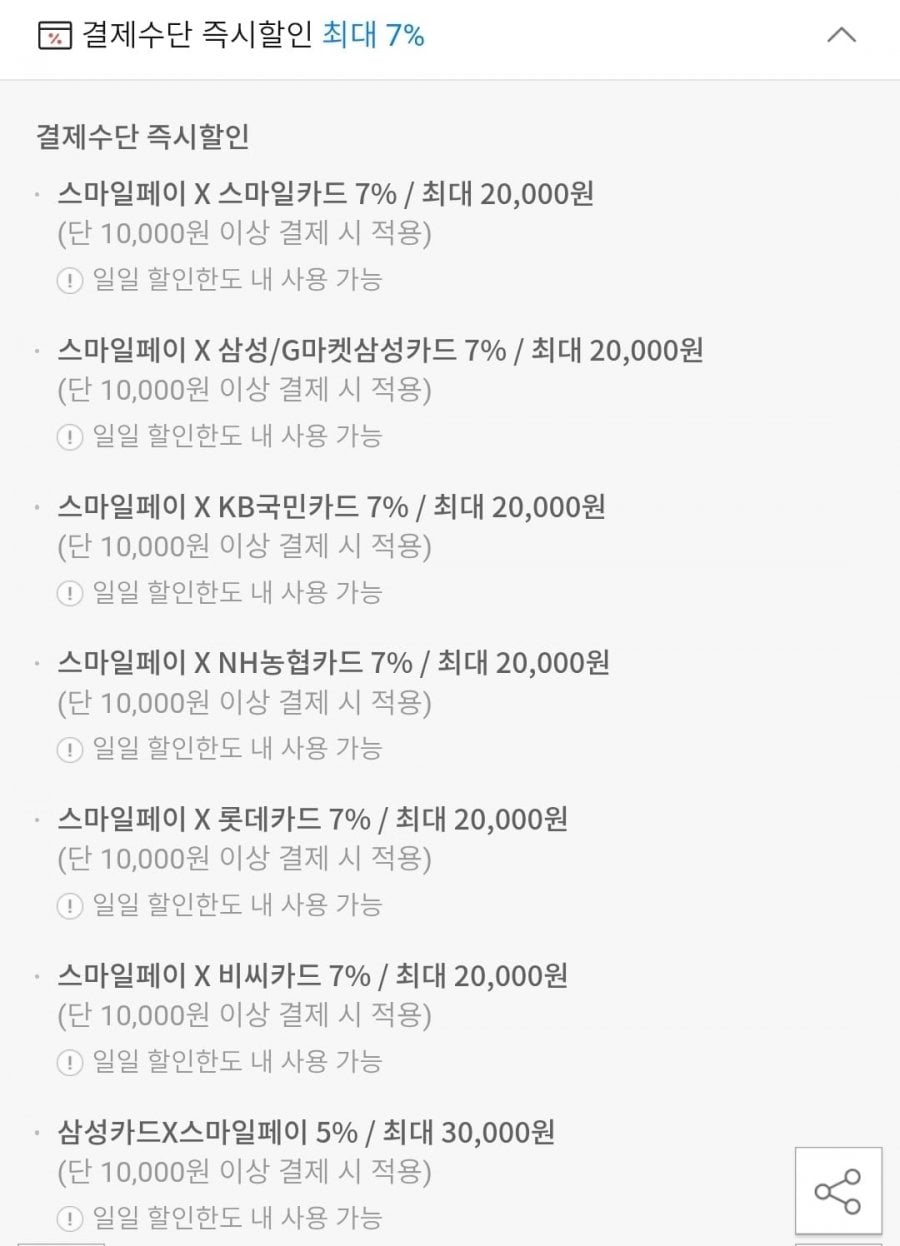Share this product page

point(838,1190)
